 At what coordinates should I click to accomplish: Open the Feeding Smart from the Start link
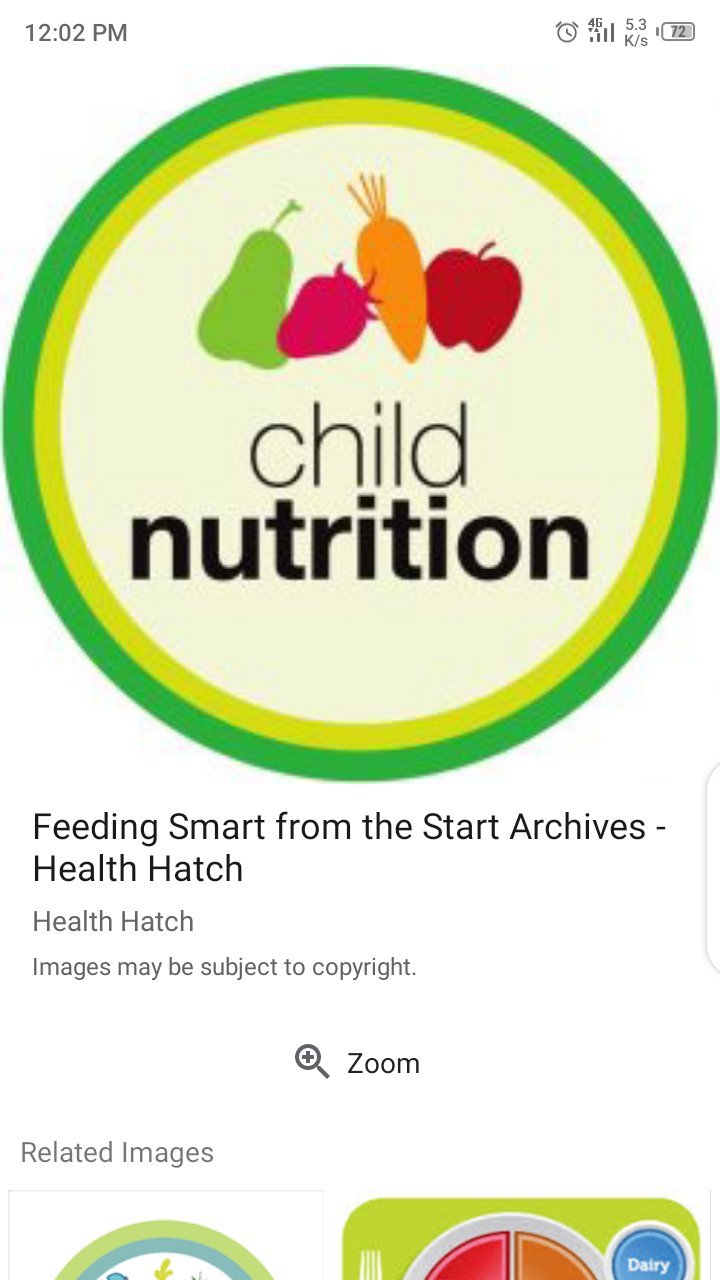(349, 847)
